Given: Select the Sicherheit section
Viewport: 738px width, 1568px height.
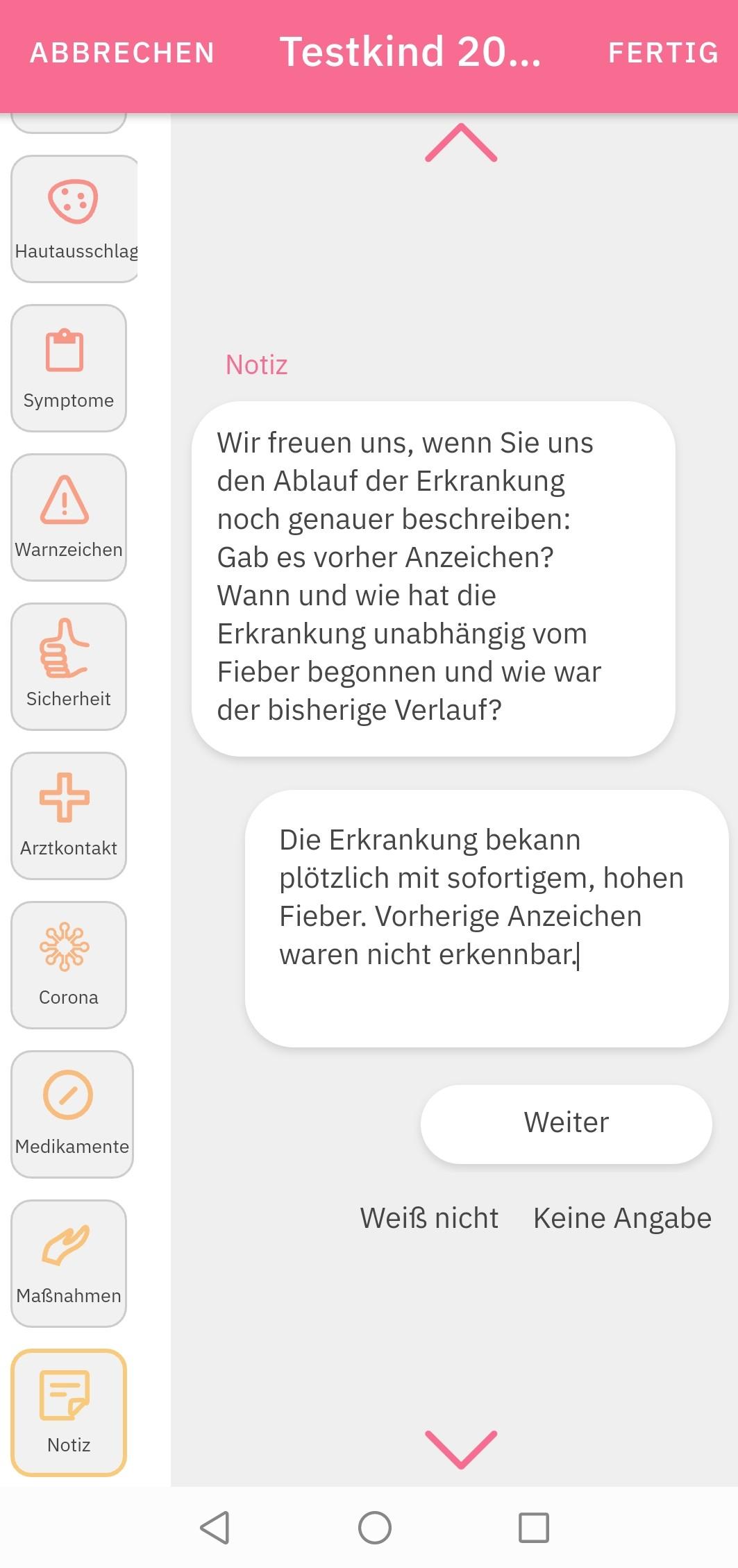Looking at the screenshot, I should click(x=69, y=666).
